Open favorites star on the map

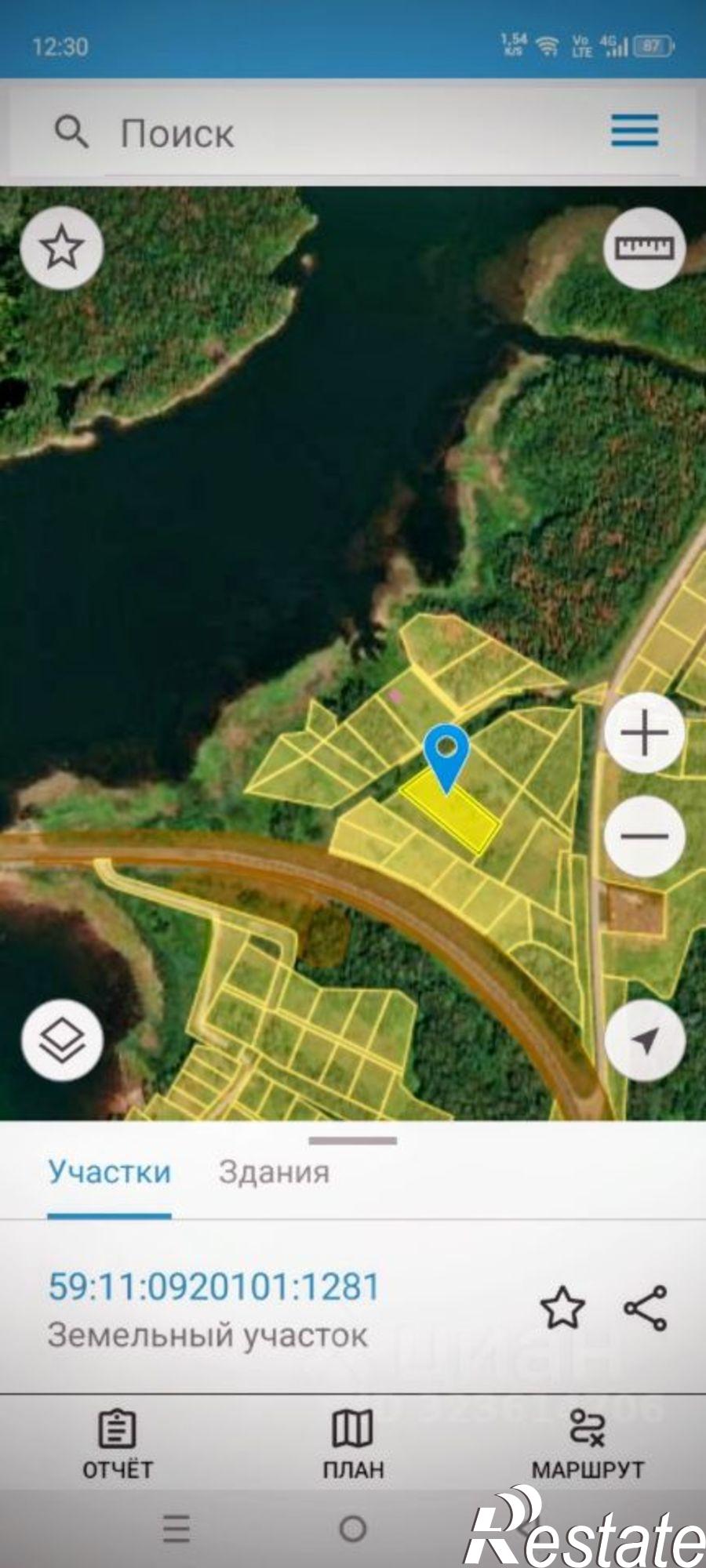(61, 249)
